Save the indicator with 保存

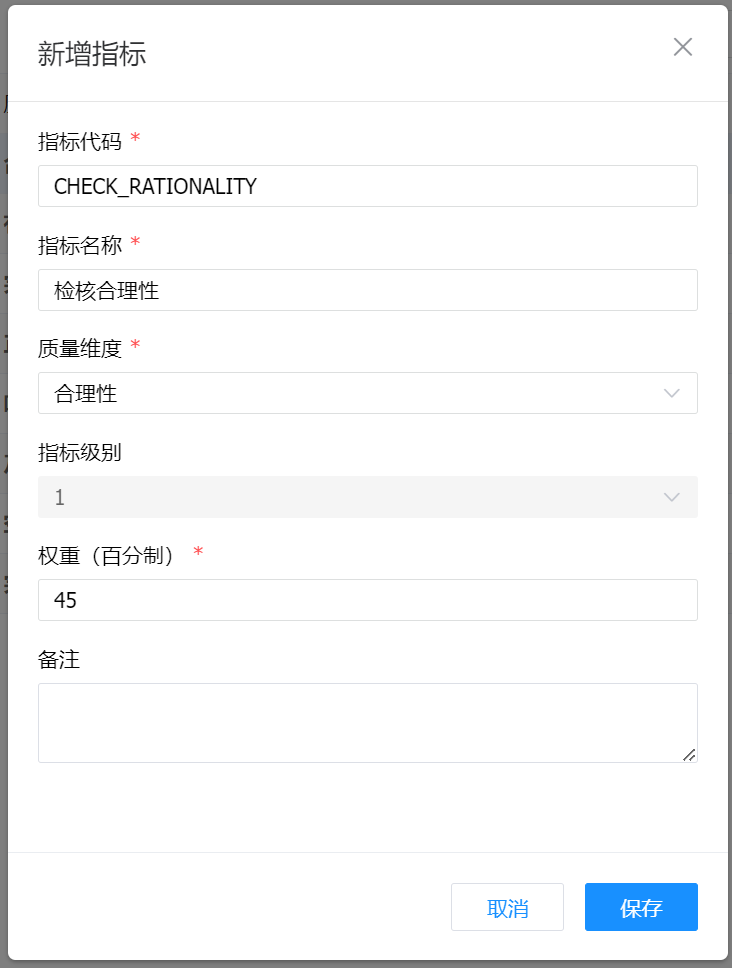641,907
